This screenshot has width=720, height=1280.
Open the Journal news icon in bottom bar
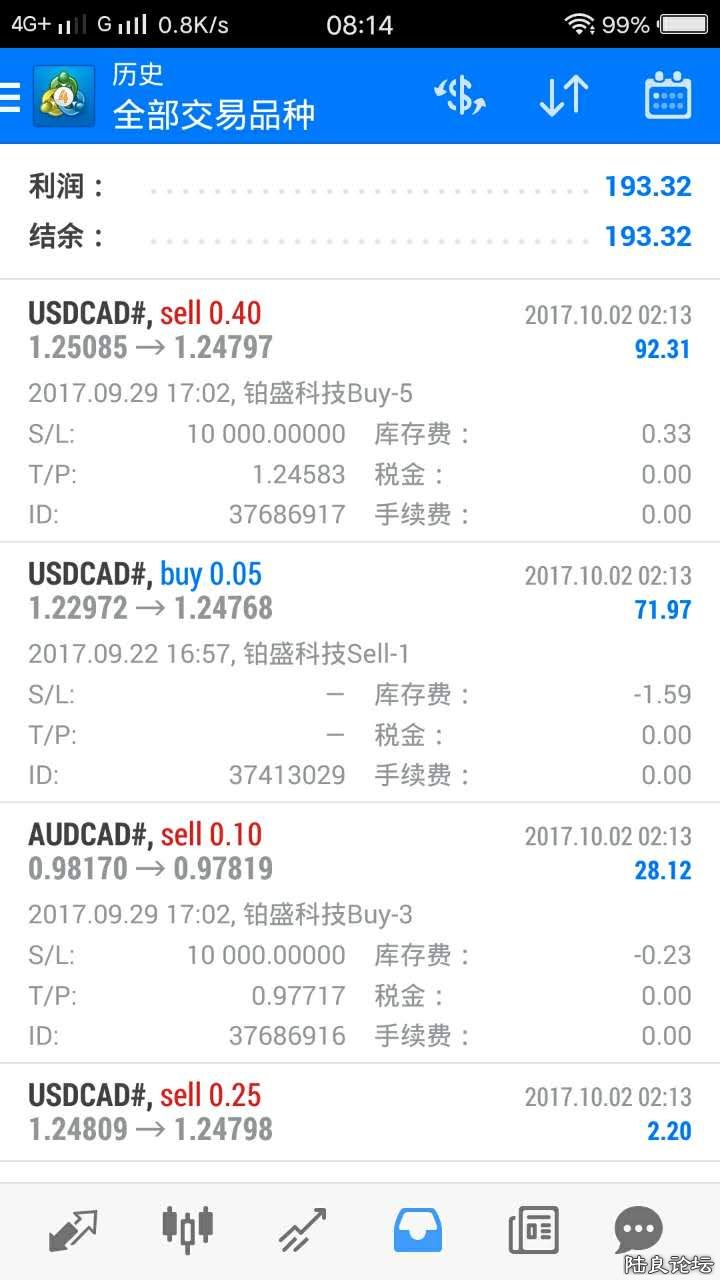tap(534, 1229)
